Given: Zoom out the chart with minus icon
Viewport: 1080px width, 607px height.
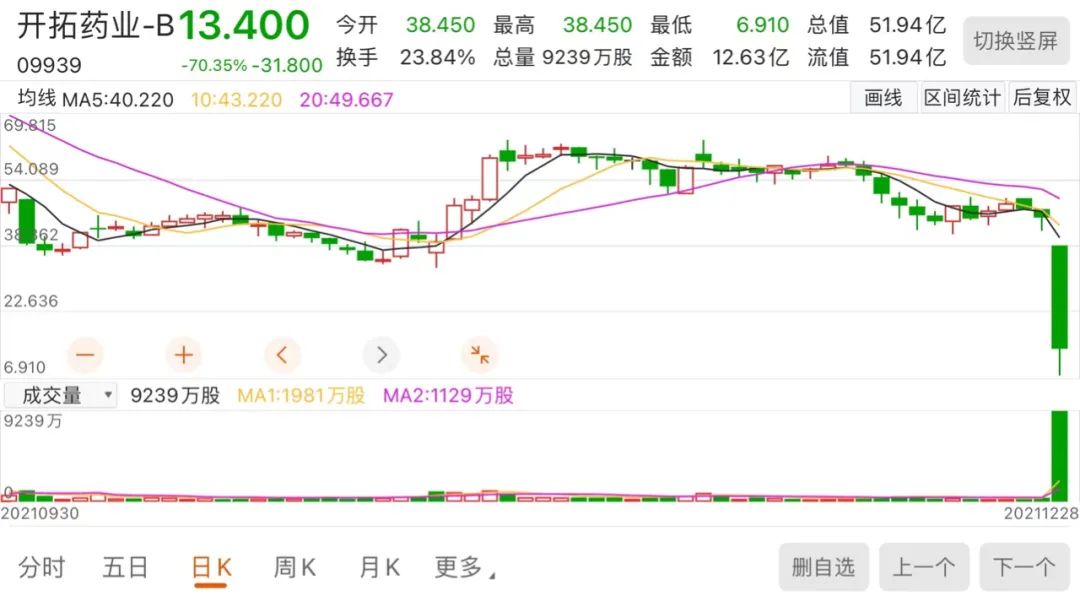Looking at the screenshot, I should 85,354.
